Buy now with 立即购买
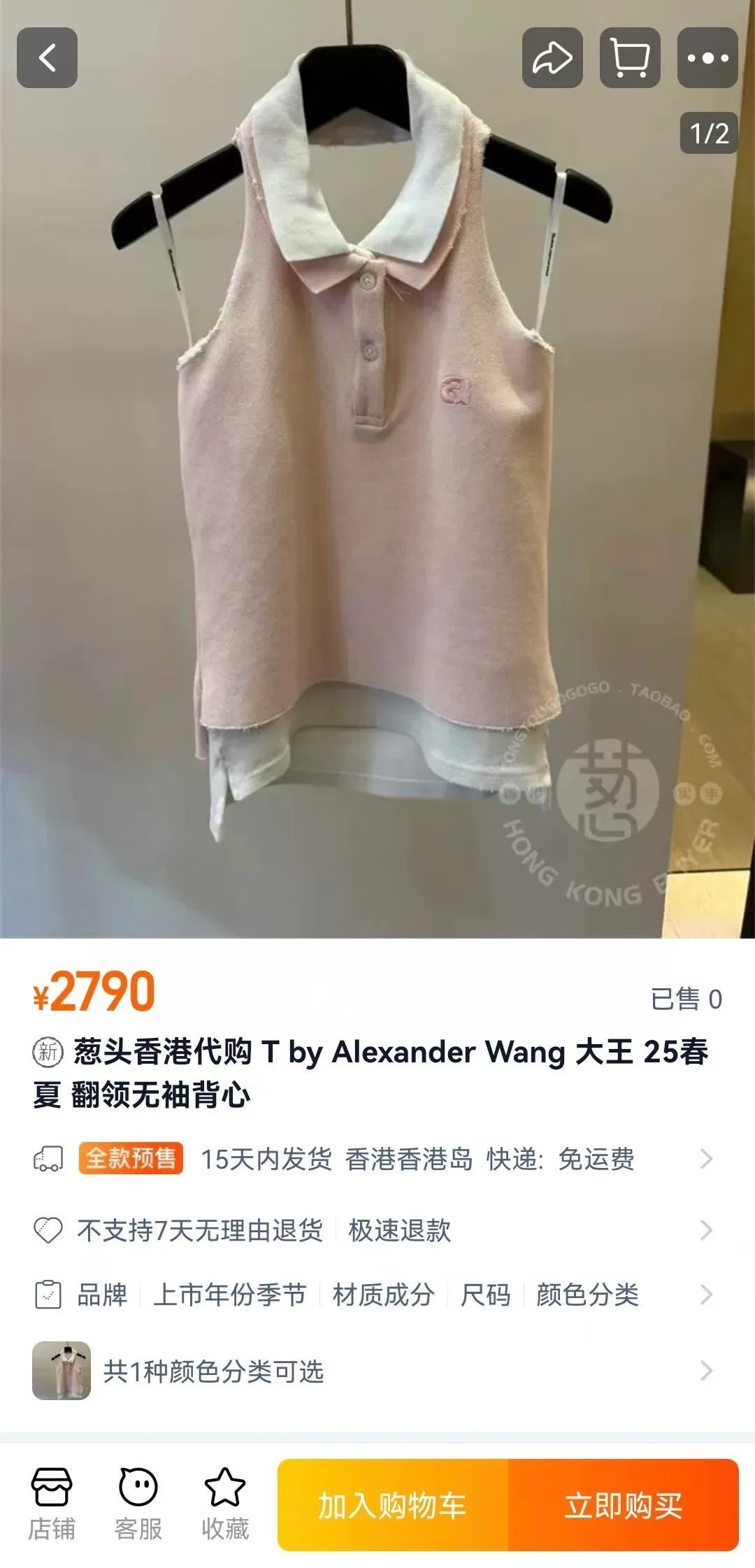 [x=624, y=1505]
